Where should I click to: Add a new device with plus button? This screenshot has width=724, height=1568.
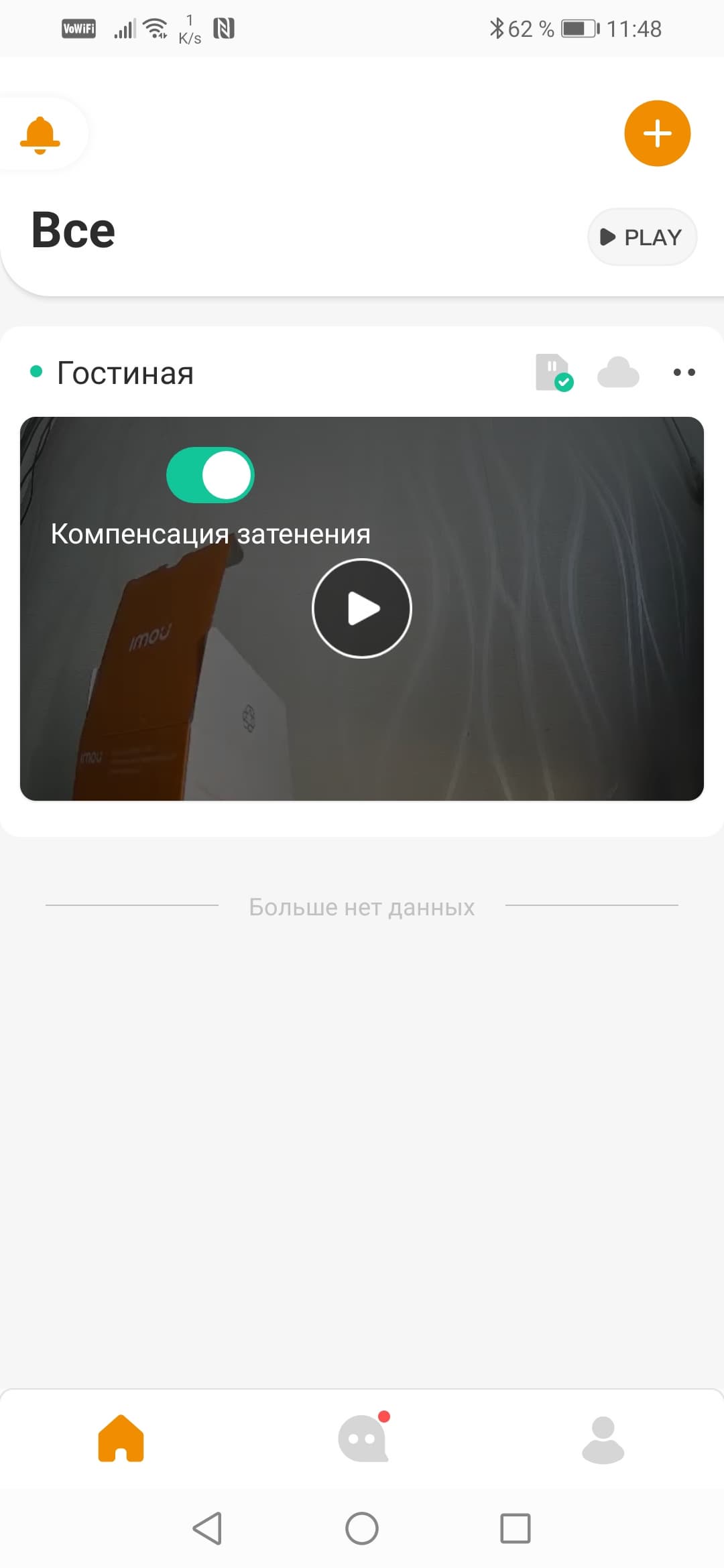point(657,133)
